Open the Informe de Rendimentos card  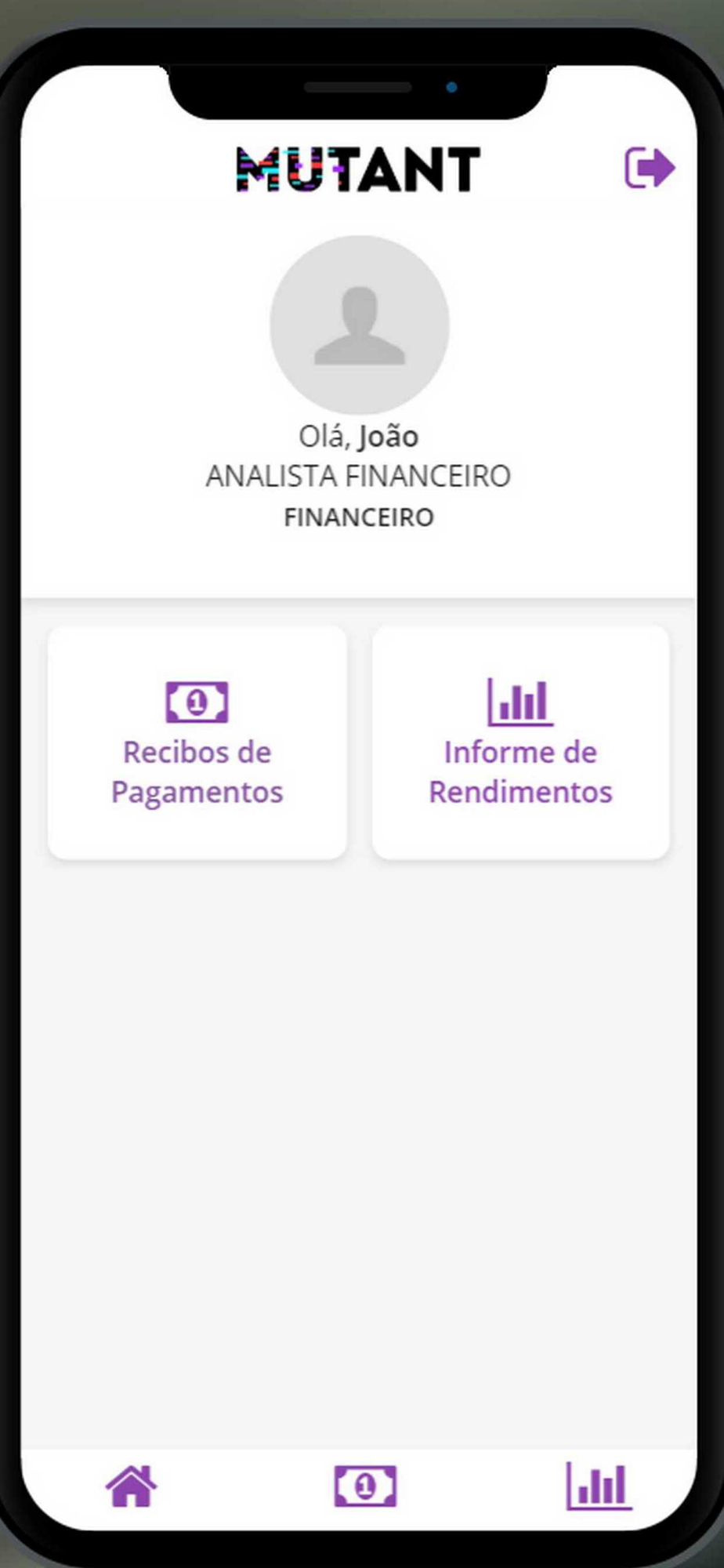click(520, 742)
